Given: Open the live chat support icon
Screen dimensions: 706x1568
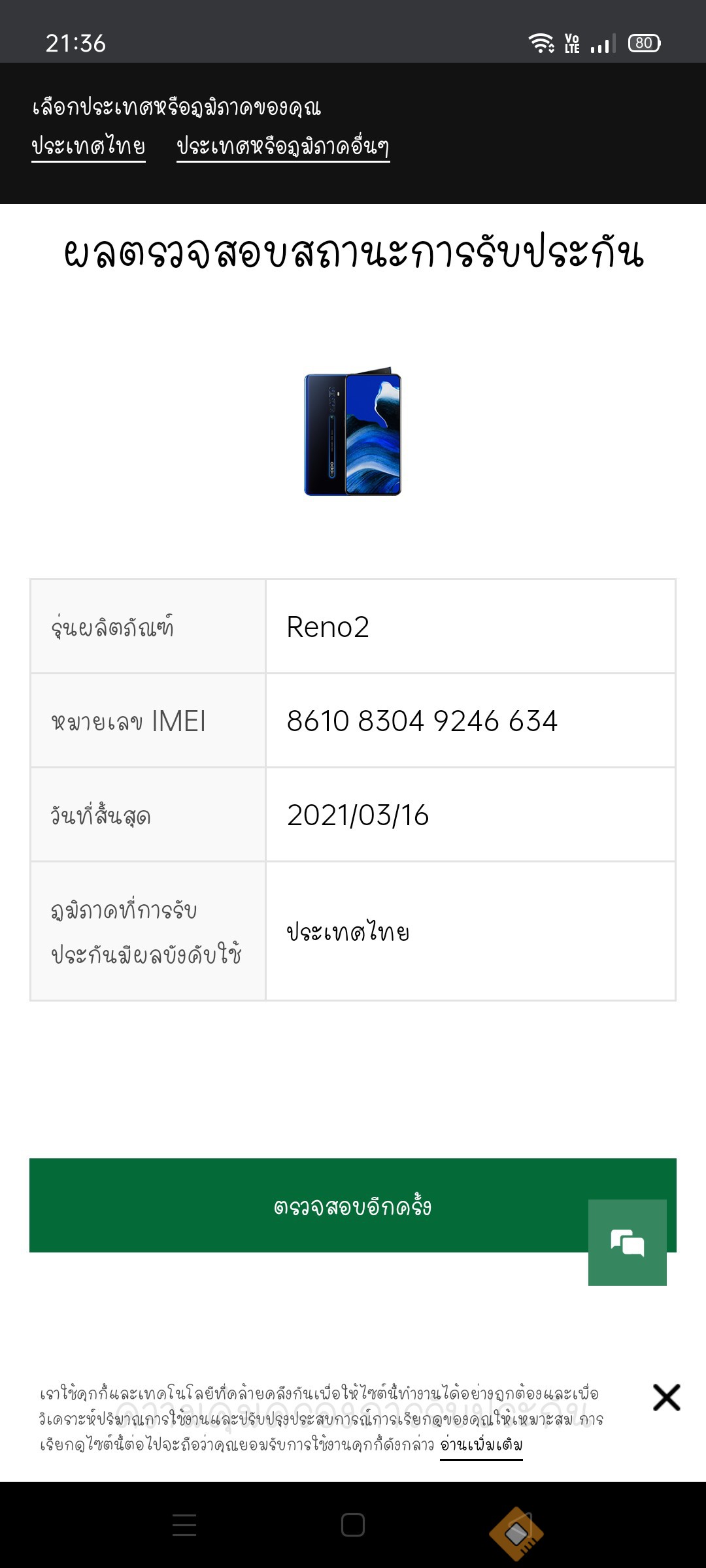Looking at the screenshot, I should pyautogui.click(x=627, y=1242).
